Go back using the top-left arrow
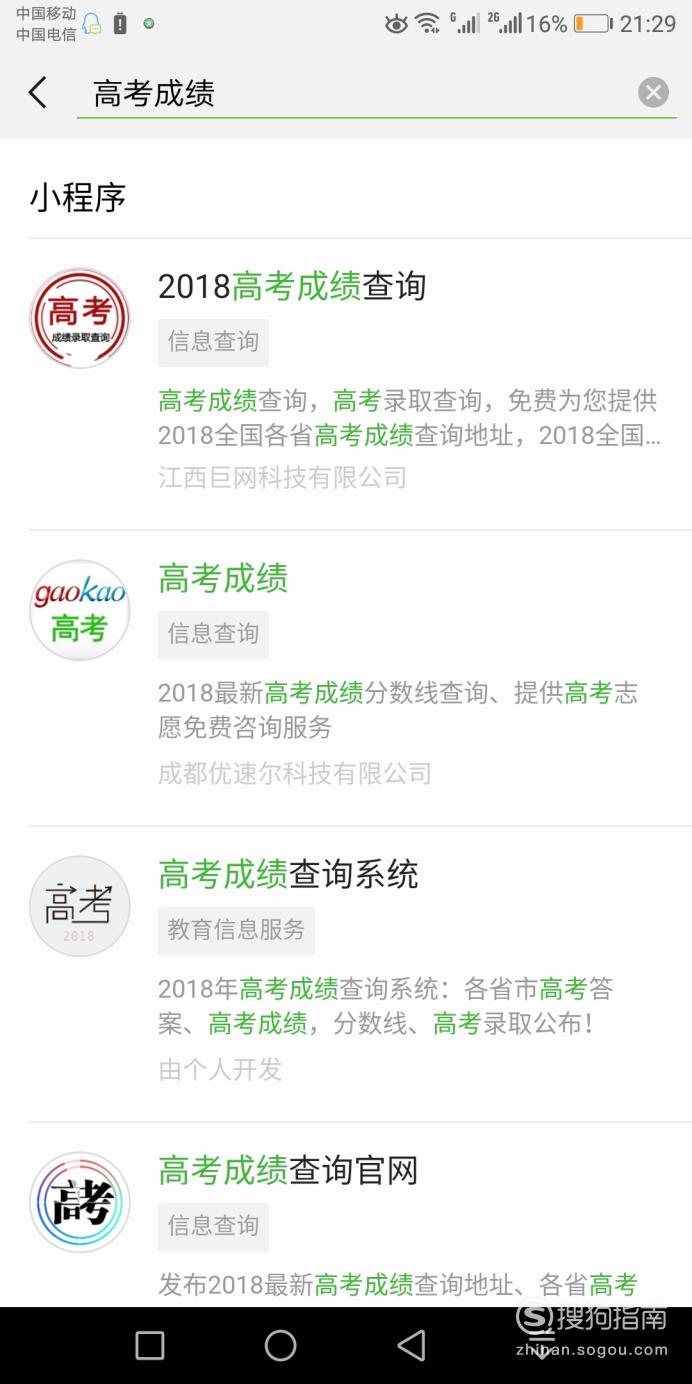The height and width of the screenshot is (1384, 692). click(37, 93)
